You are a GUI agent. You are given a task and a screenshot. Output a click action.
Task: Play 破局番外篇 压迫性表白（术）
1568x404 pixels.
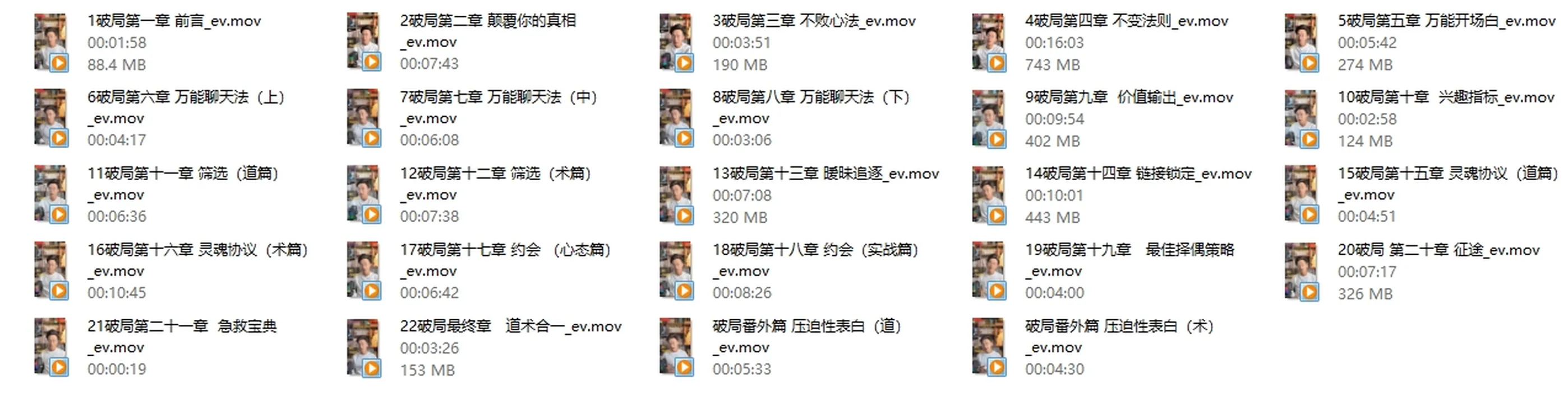coord(989,347)
